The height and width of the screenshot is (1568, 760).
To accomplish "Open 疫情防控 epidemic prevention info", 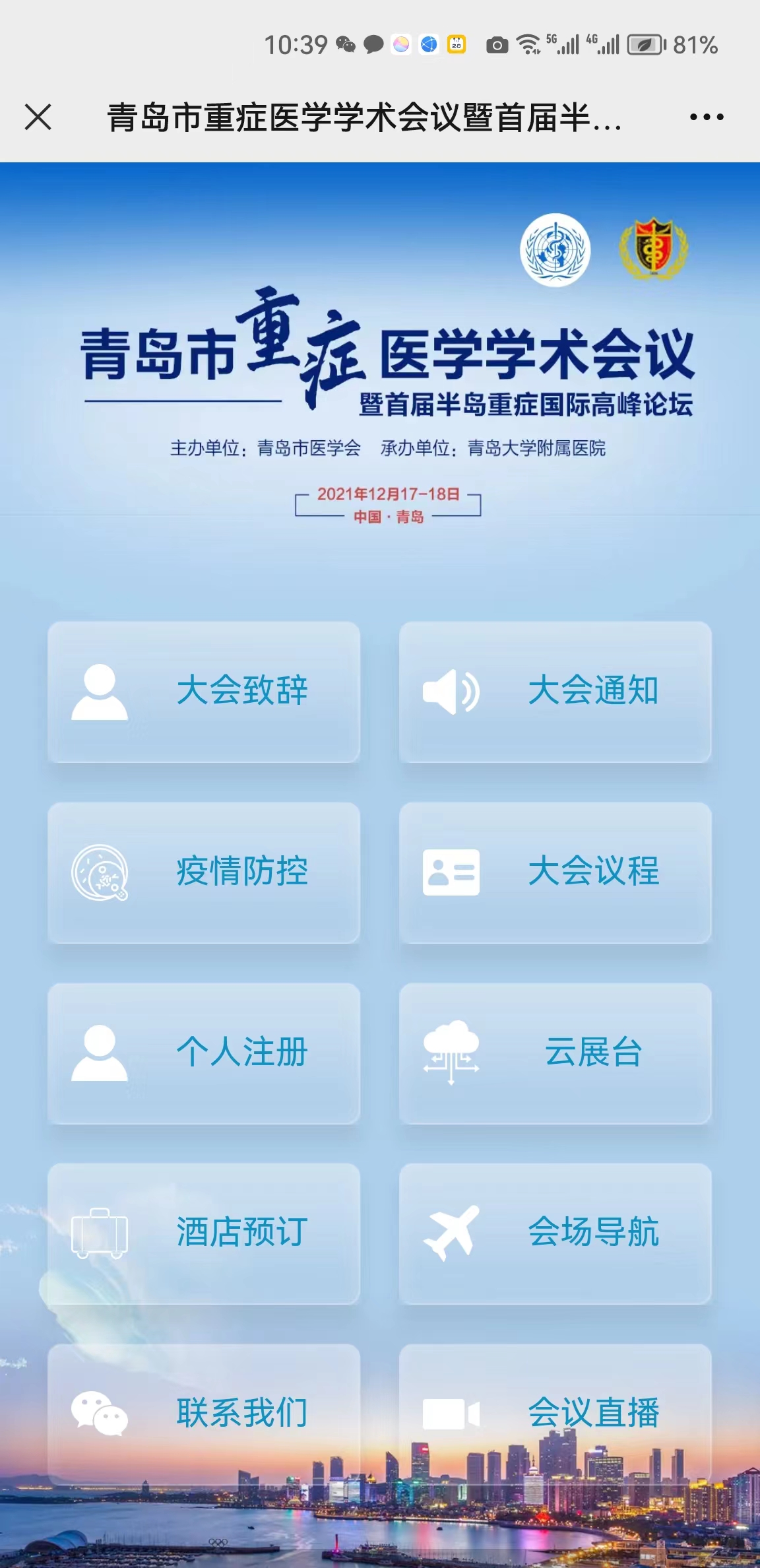I will coord(204,872).
